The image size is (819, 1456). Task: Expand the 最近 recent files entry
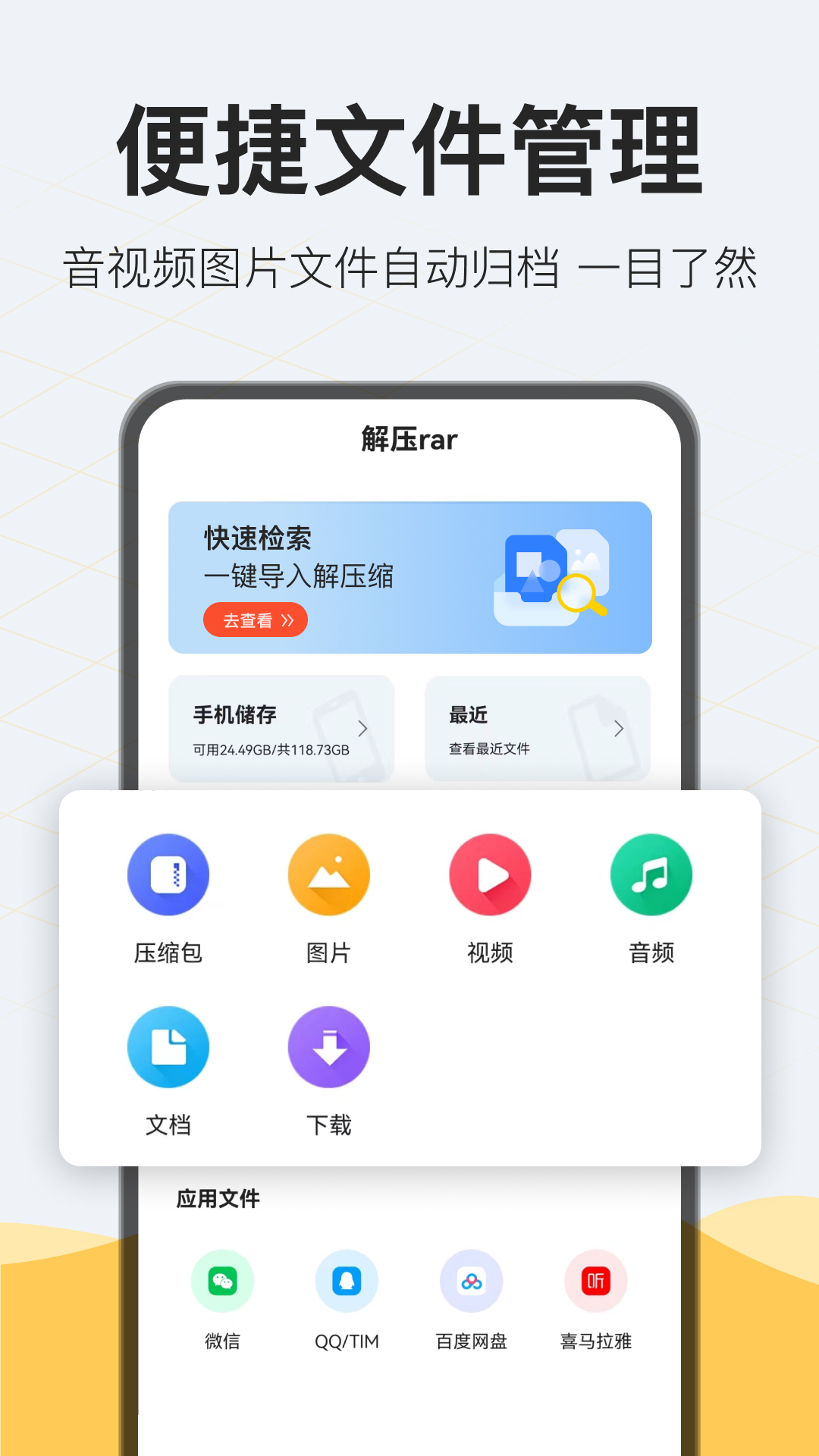coord(538,728)
